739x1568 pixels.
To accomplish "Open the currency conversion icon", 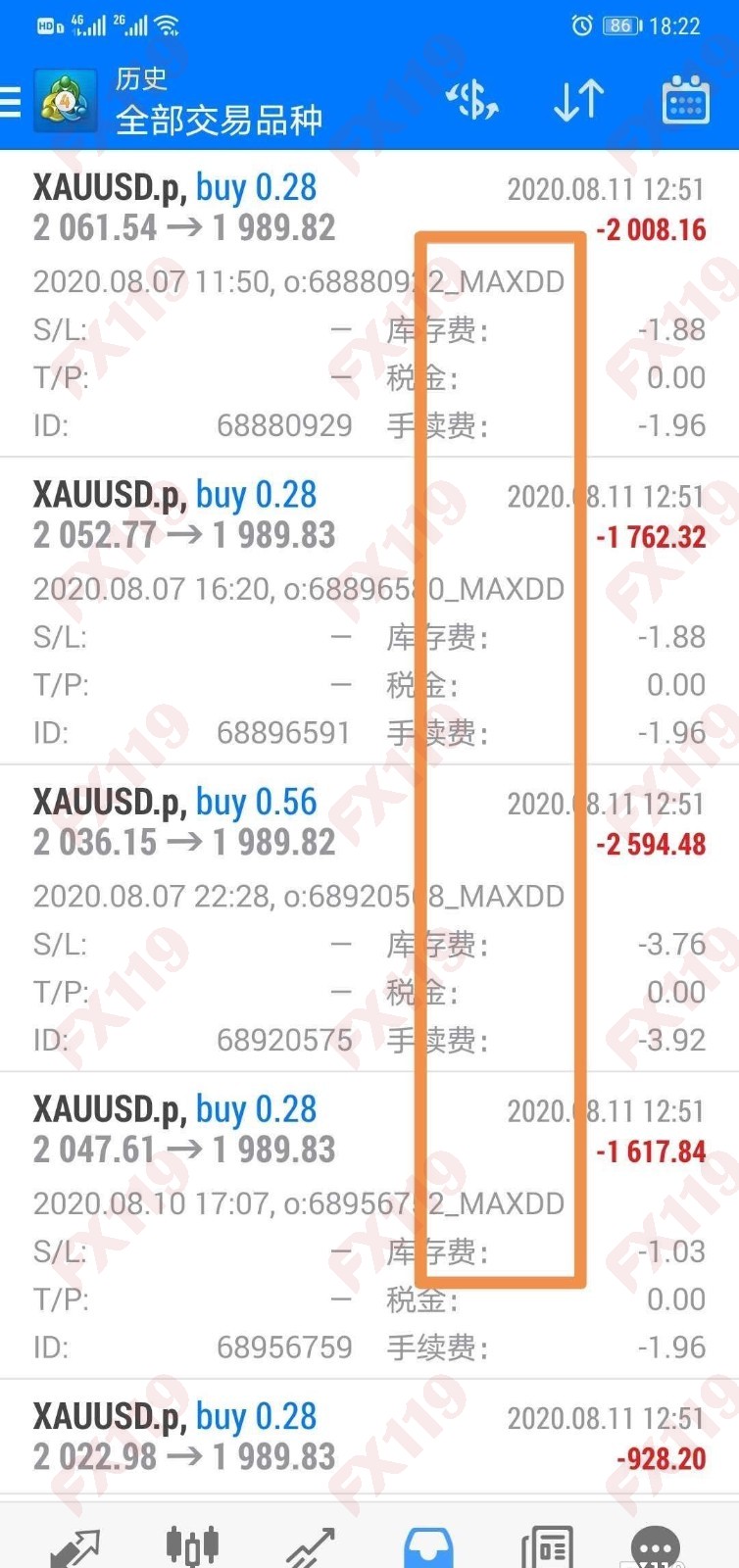I will click(473, 101).
